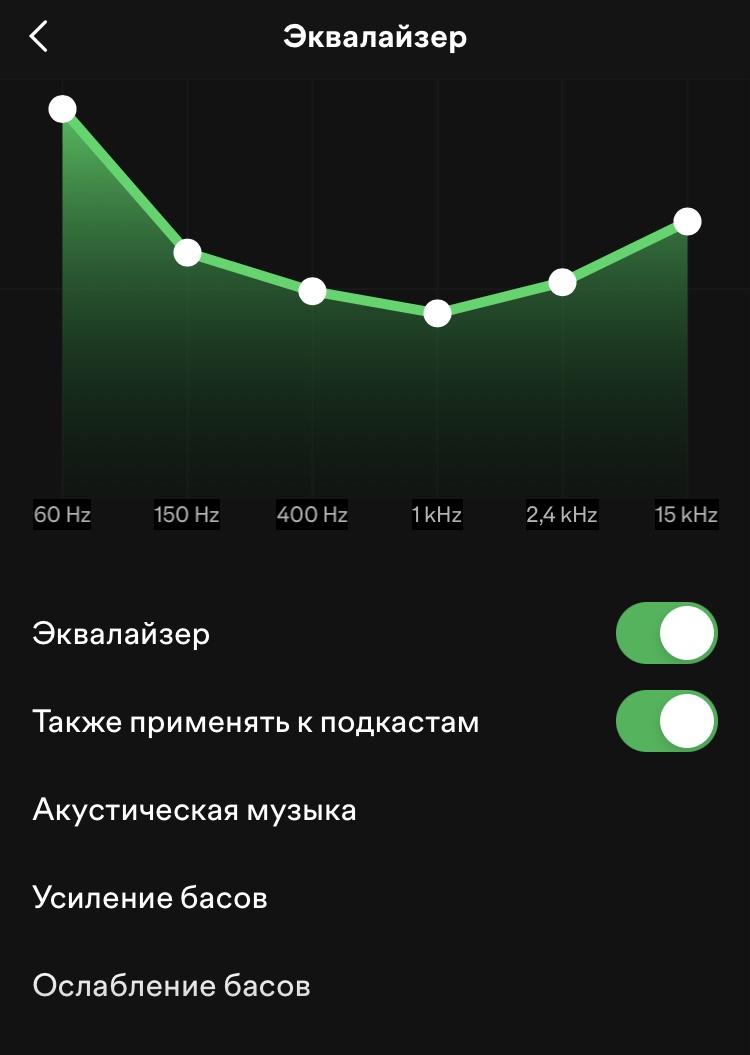Go back from the Эквалайзер screen
This screenshot has height=1055, width=750.
point(39,37)
